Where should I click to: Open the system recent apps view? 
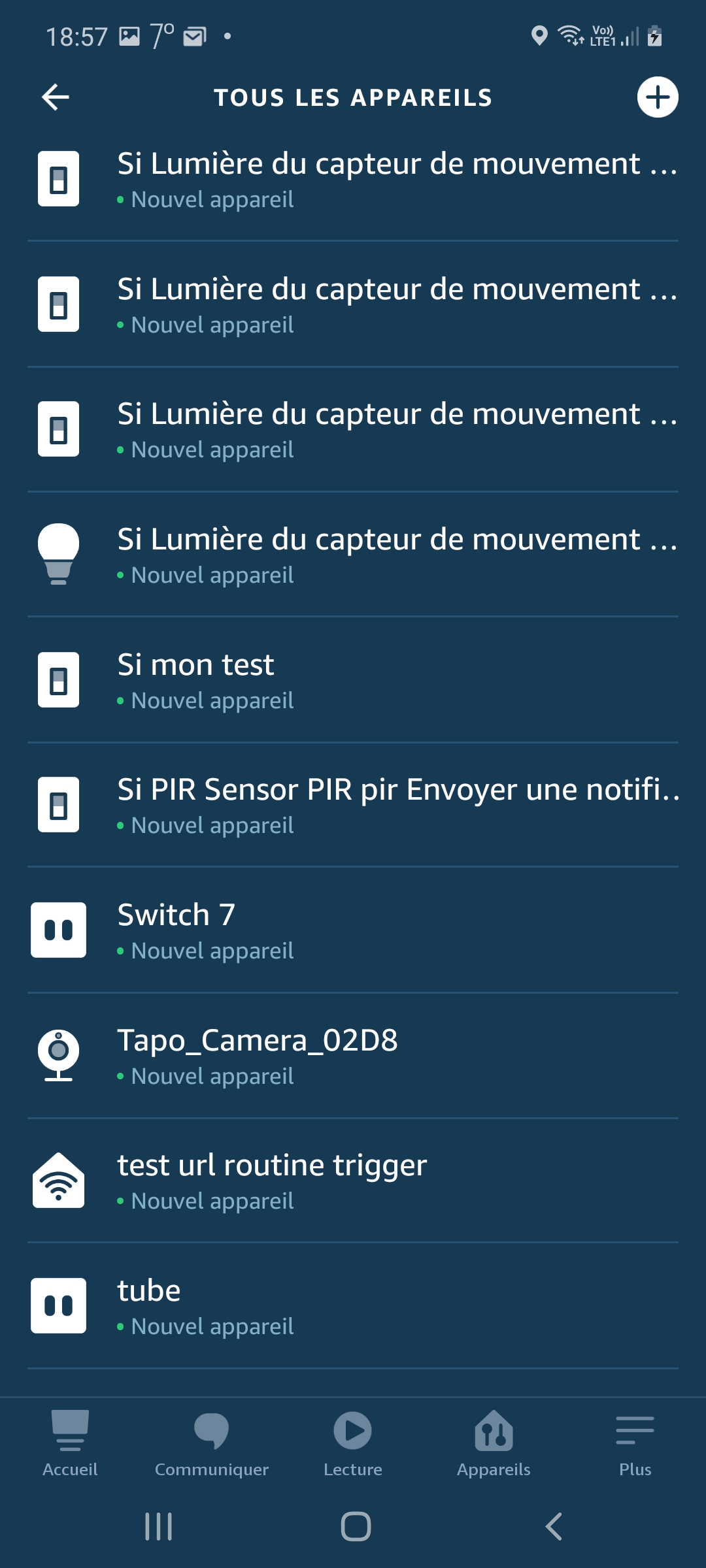[158, 1527]
